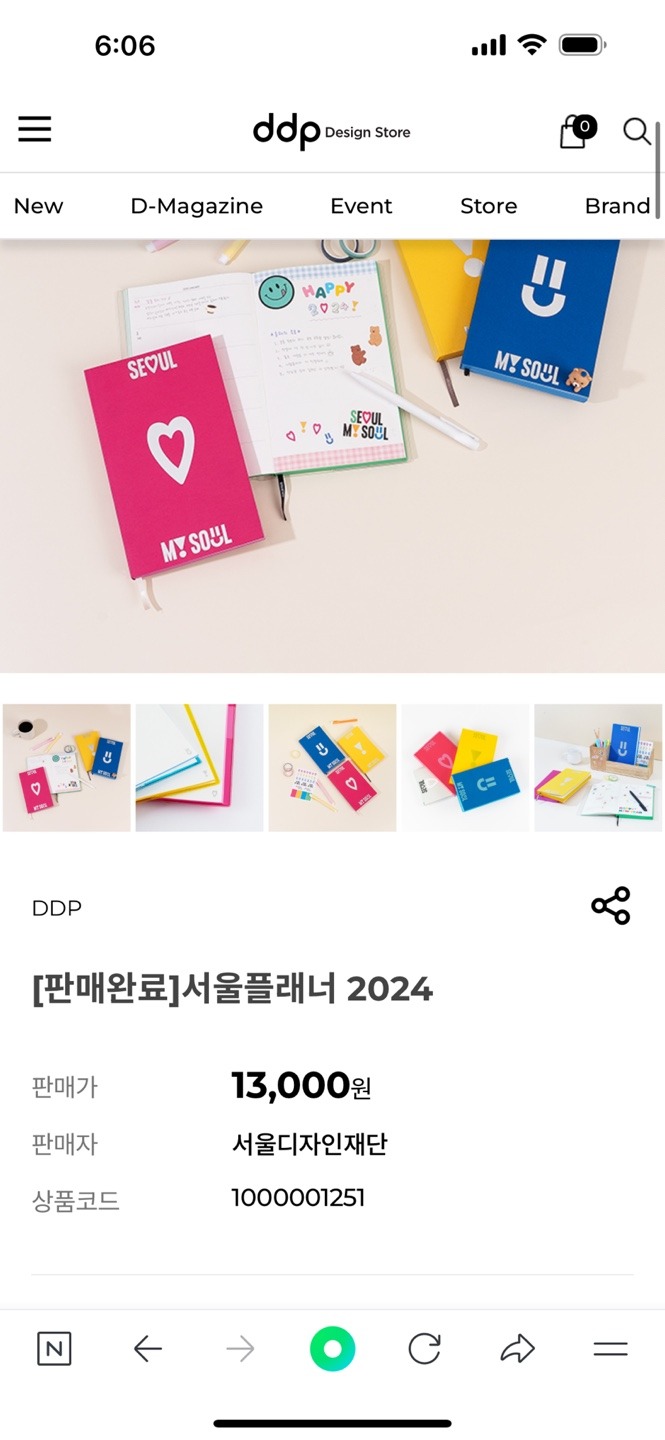Open the browser menu with two lines
665x1440 pixels.
610,1350
